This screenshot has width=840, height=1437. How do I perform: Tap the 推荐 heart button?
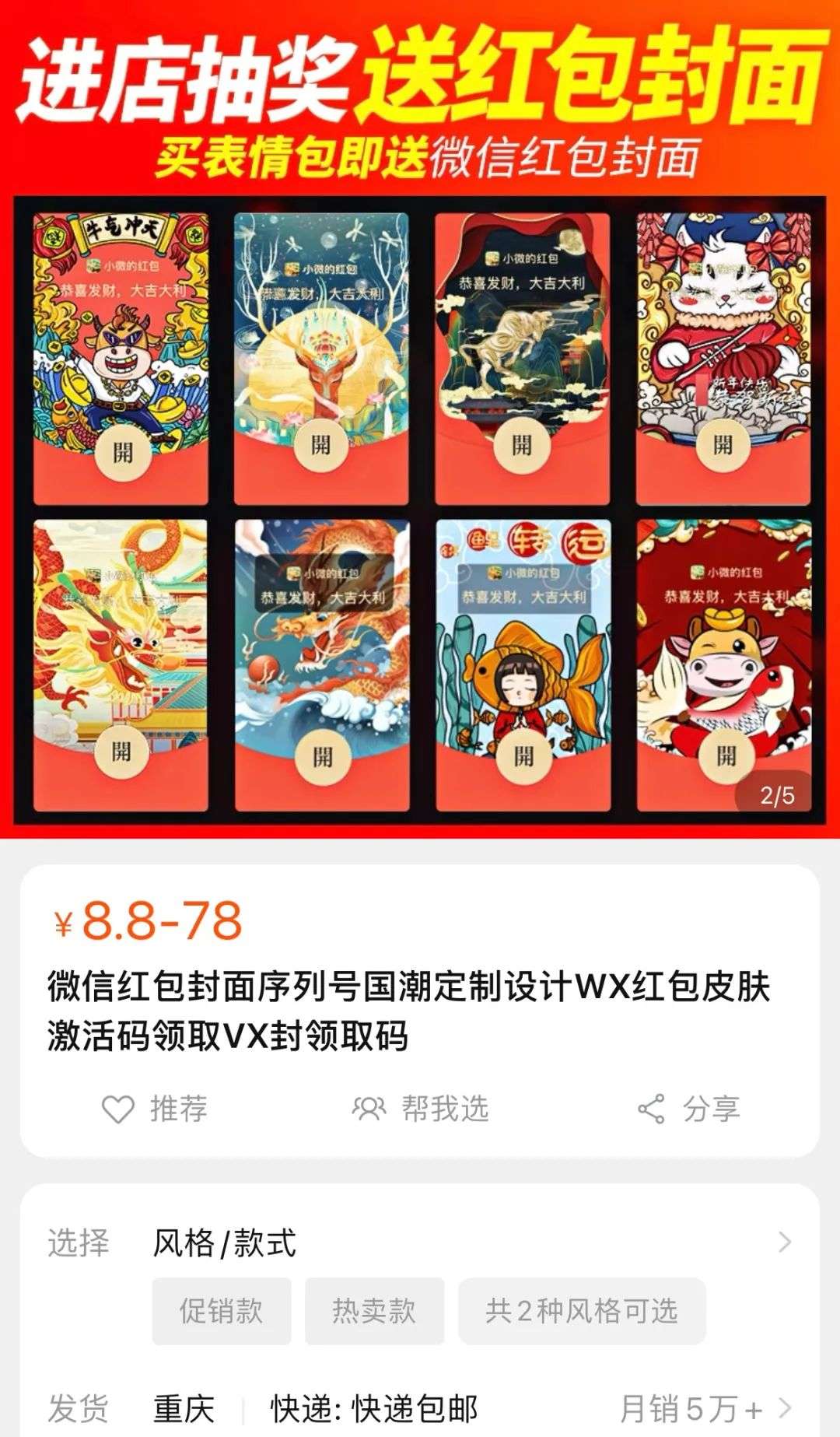pyautogui.click(x=155, y=1109)
